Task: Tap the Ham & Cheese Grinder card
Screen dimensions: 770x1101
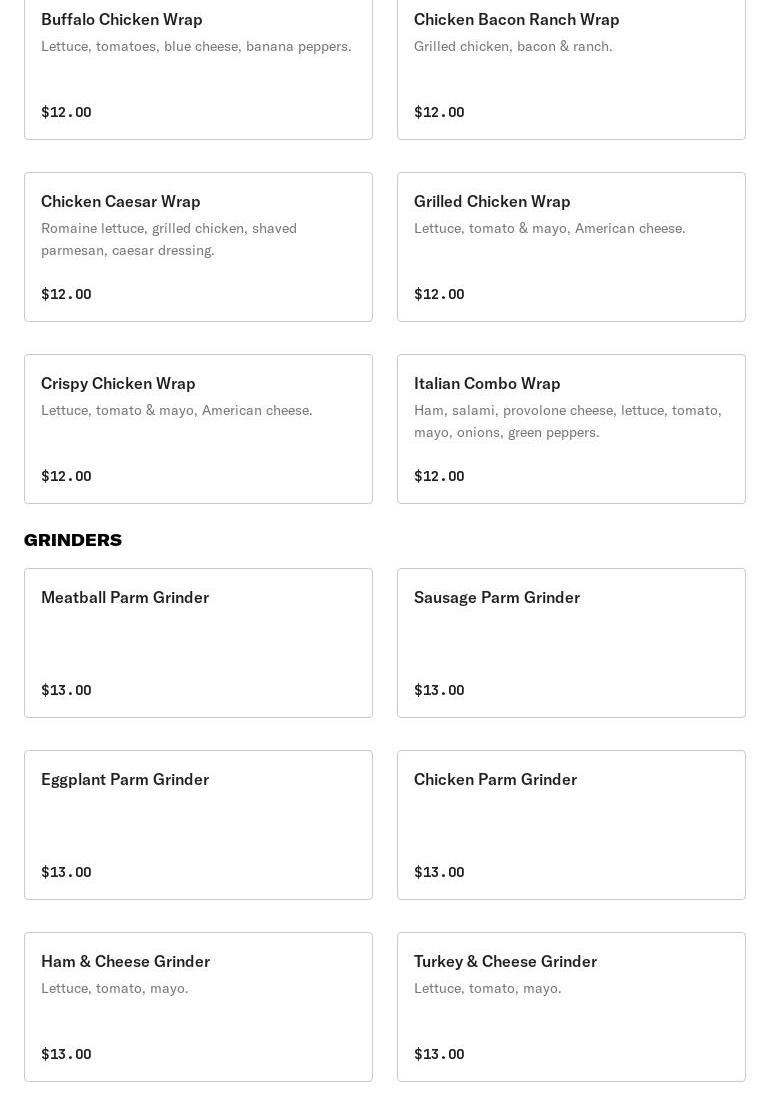Action: [198, 1007]
